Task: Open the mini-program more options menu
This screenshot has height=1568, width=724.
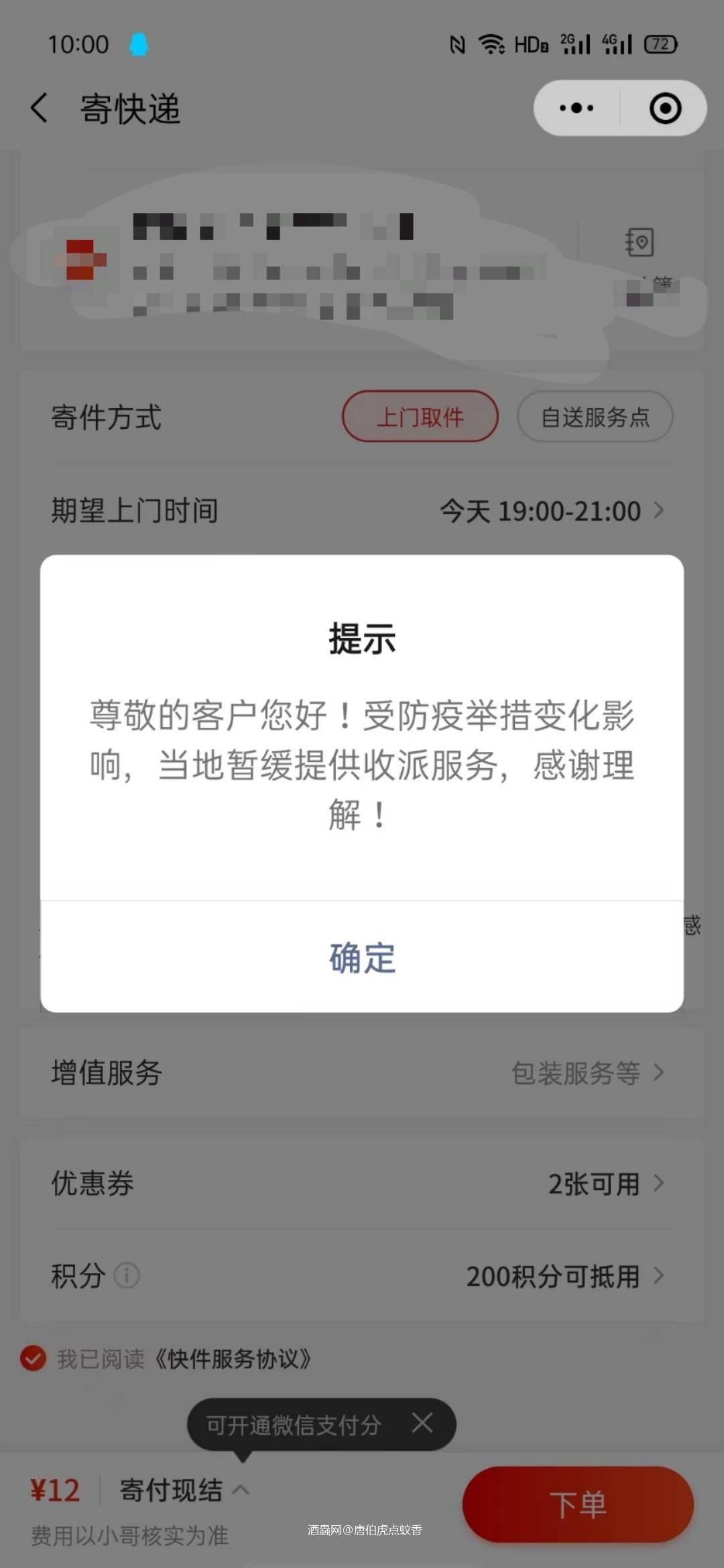Action: point(575,107)
